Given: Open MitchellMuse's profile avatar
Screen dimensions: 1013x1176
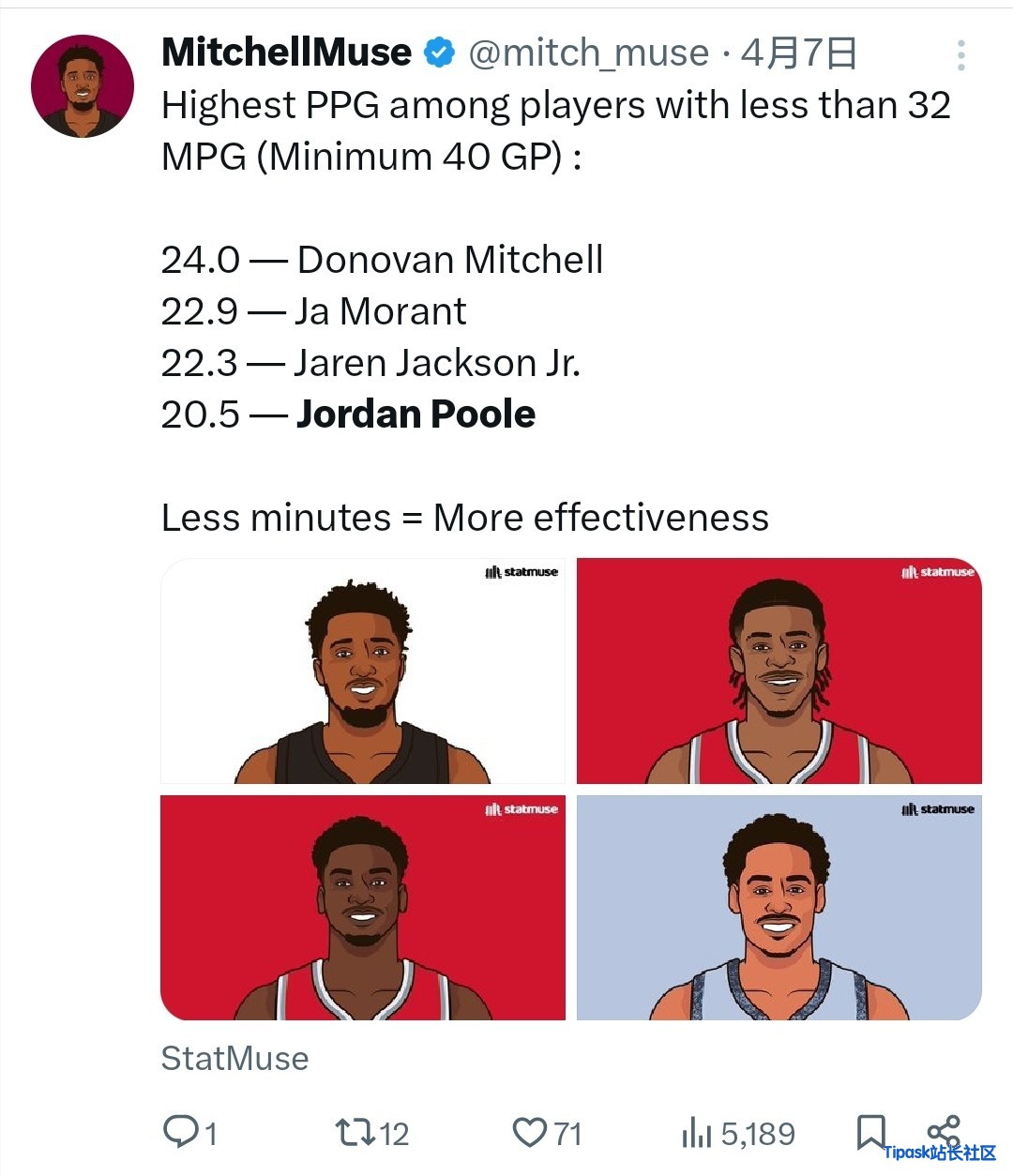Looking at the screenshot, I should coord(83,86).
